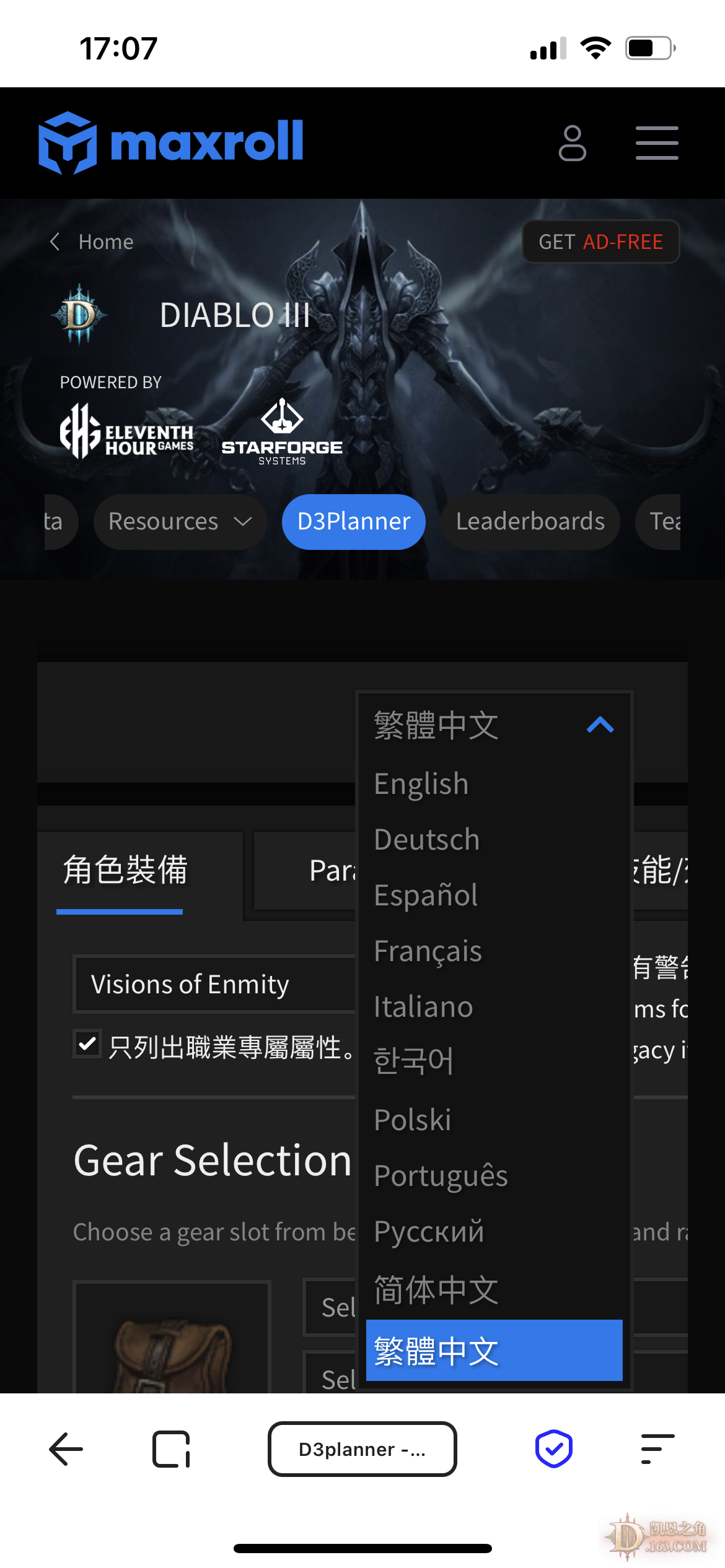
Task: Tap browser back arrow
Action: pyautogui.click(x=66, y=1449)
